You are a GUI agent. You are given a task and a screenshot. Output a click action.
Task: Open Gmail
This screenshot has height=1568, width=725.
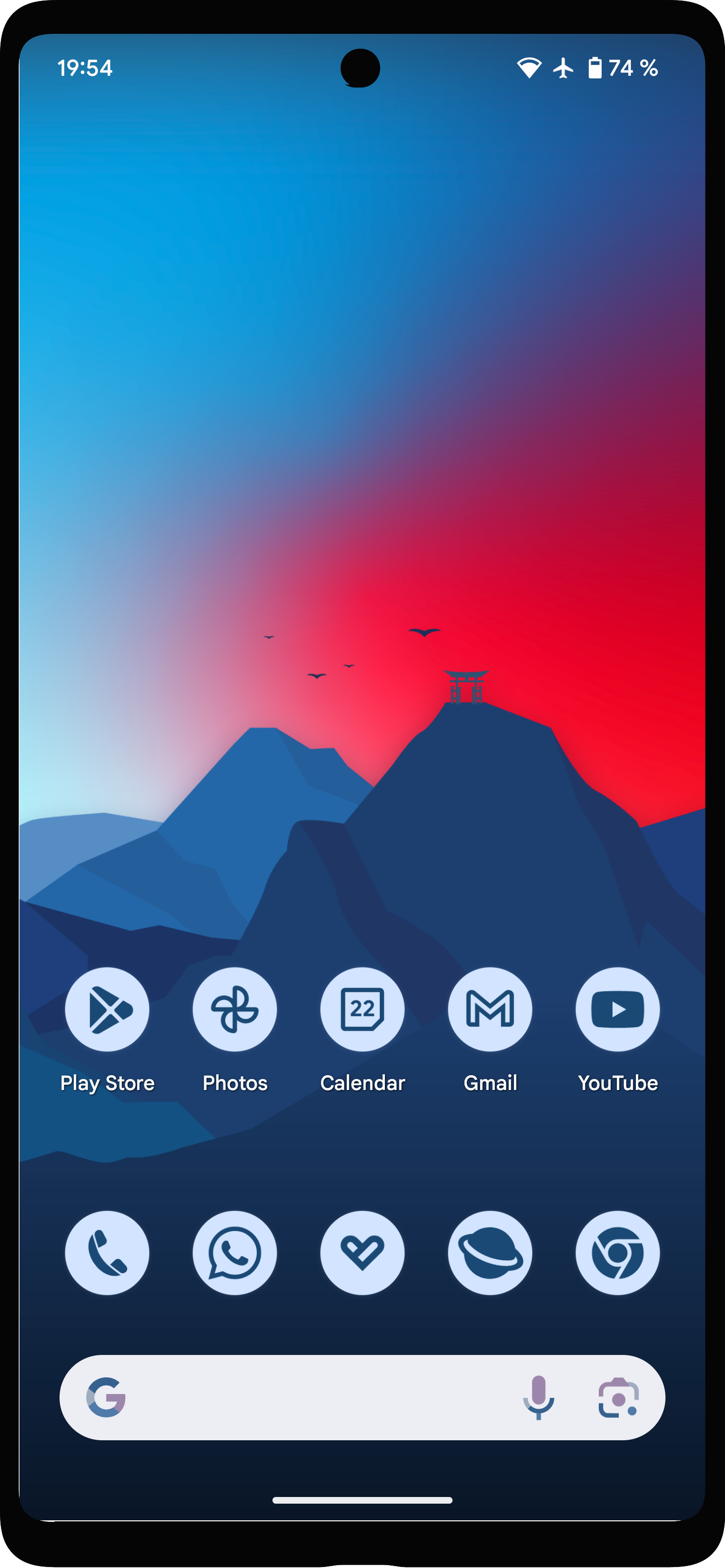pyautogui.click(x=490, y=1009)
